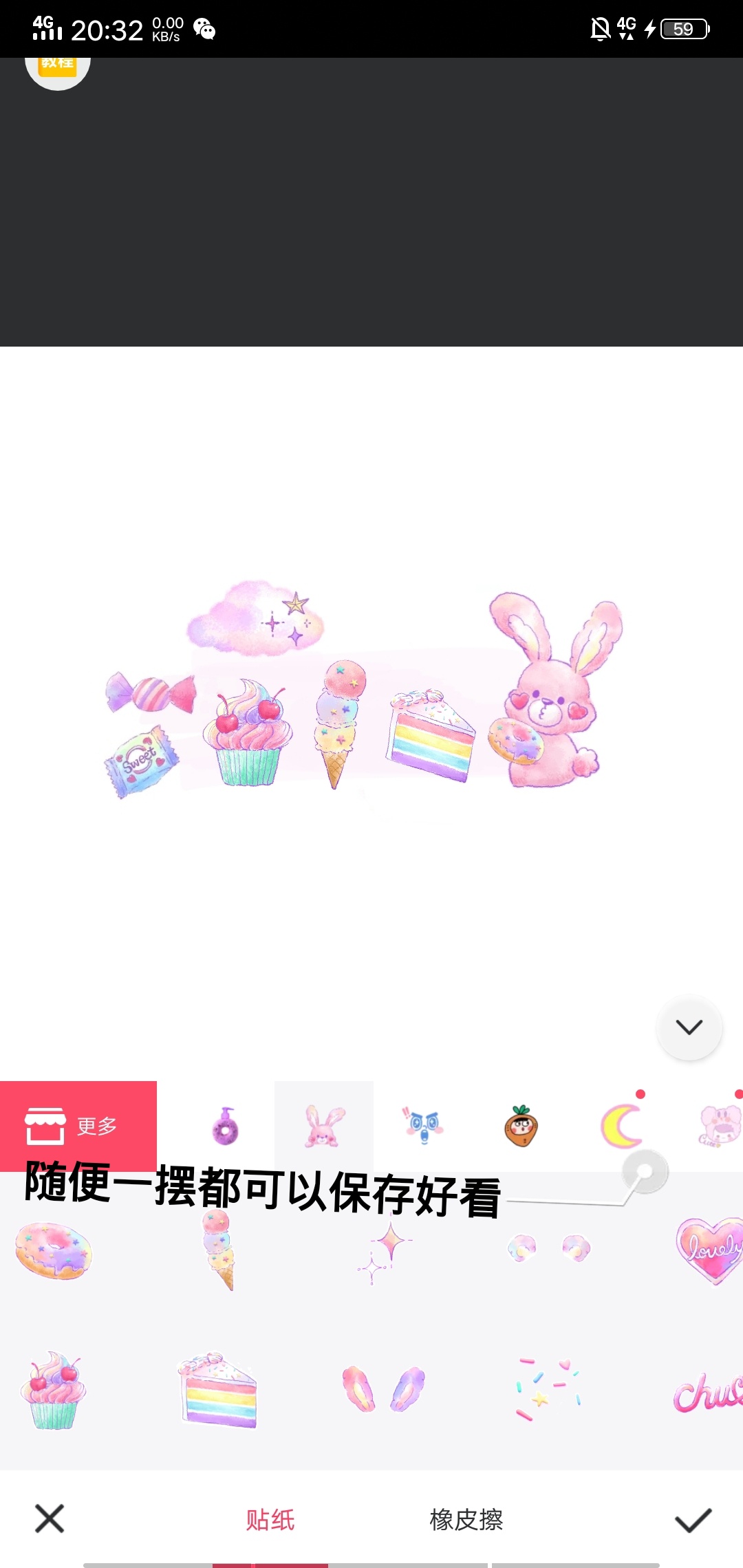Add the cherry cupcake sticker

point(54,1390)
